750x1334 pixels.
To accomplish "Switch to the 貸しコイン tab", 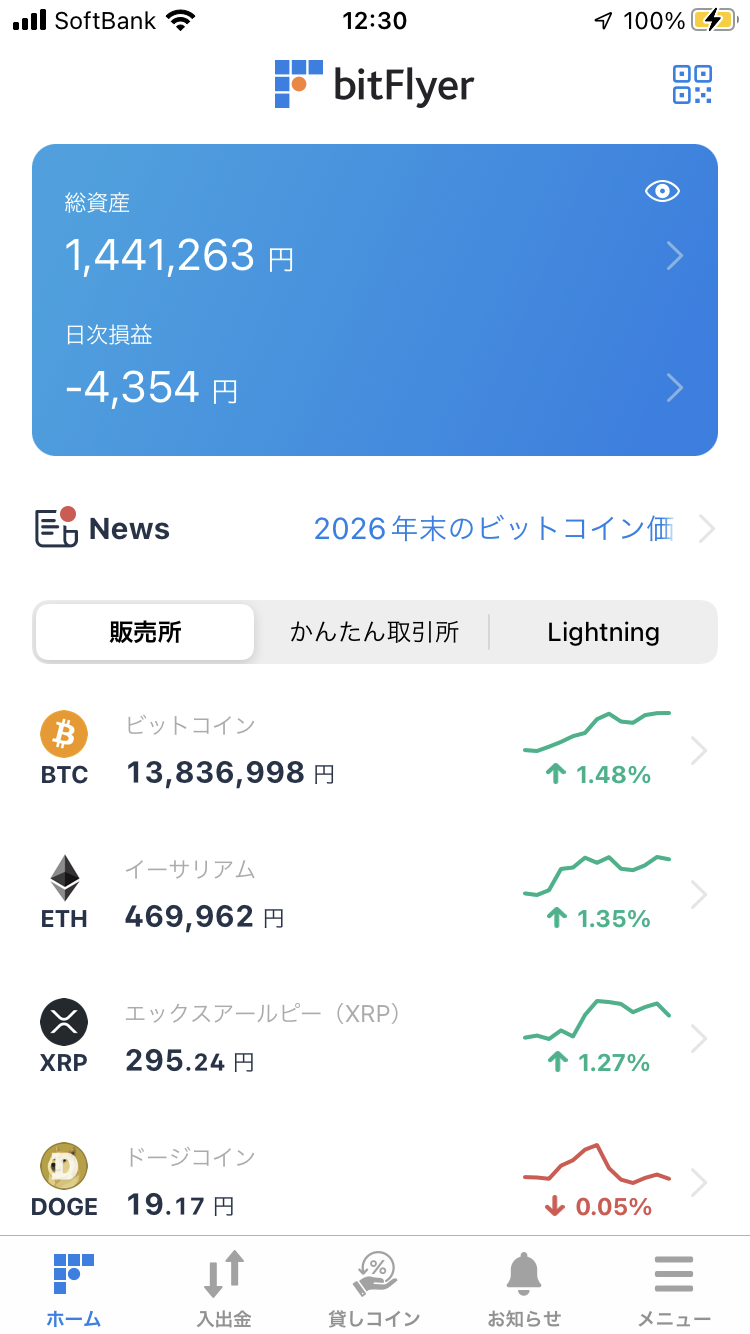I will tap(374, 1288).
